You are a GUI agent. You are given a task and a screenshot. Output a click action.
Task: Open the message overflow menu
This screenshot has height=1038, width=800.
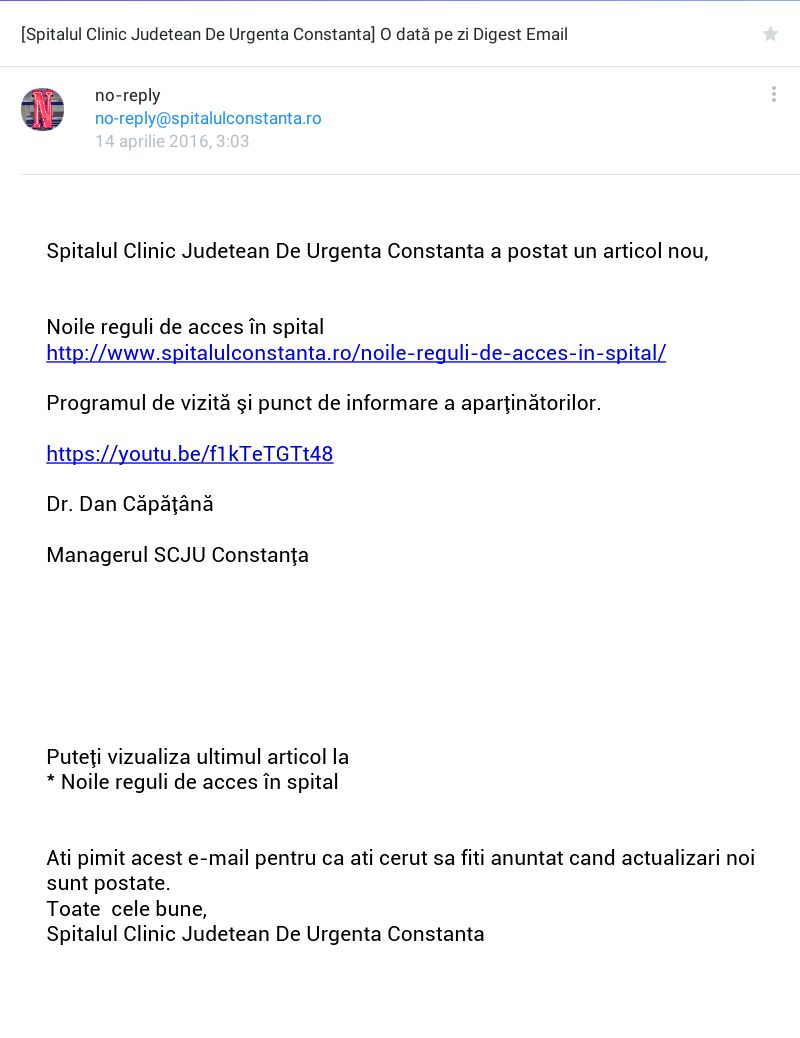[x=773, y=95]
